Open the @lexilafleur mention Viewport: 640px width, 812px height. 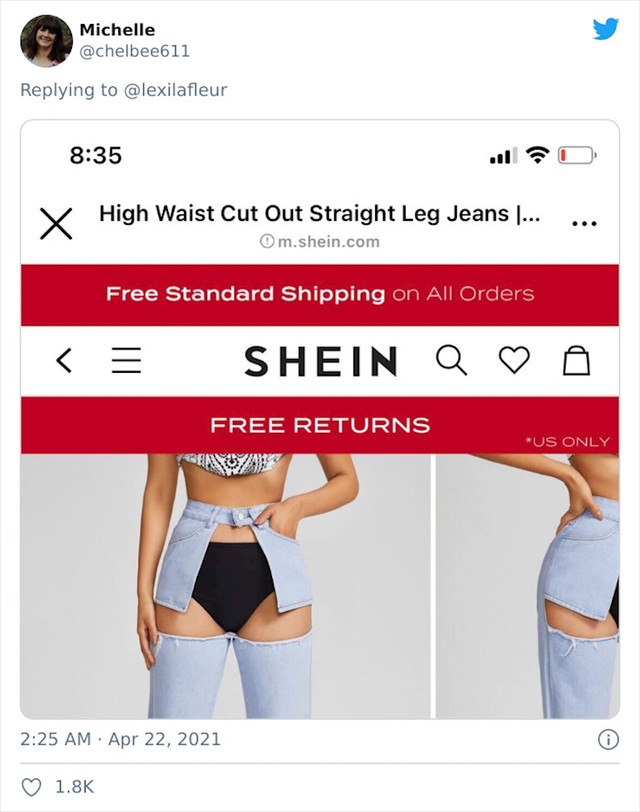tap(175, 90)
